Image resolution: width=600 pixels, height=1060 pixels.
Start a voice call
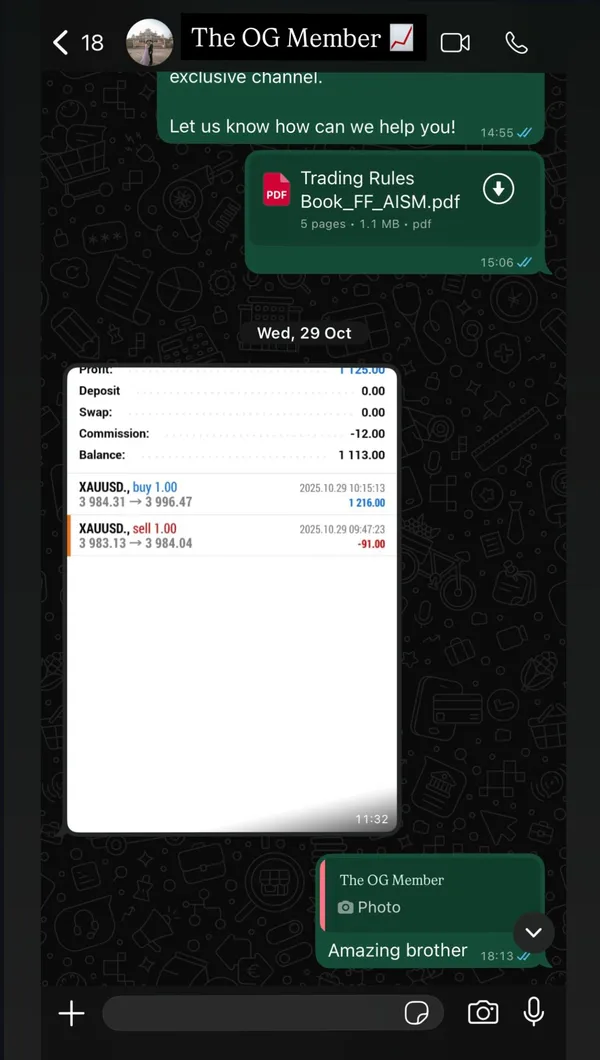pos(516,43)
